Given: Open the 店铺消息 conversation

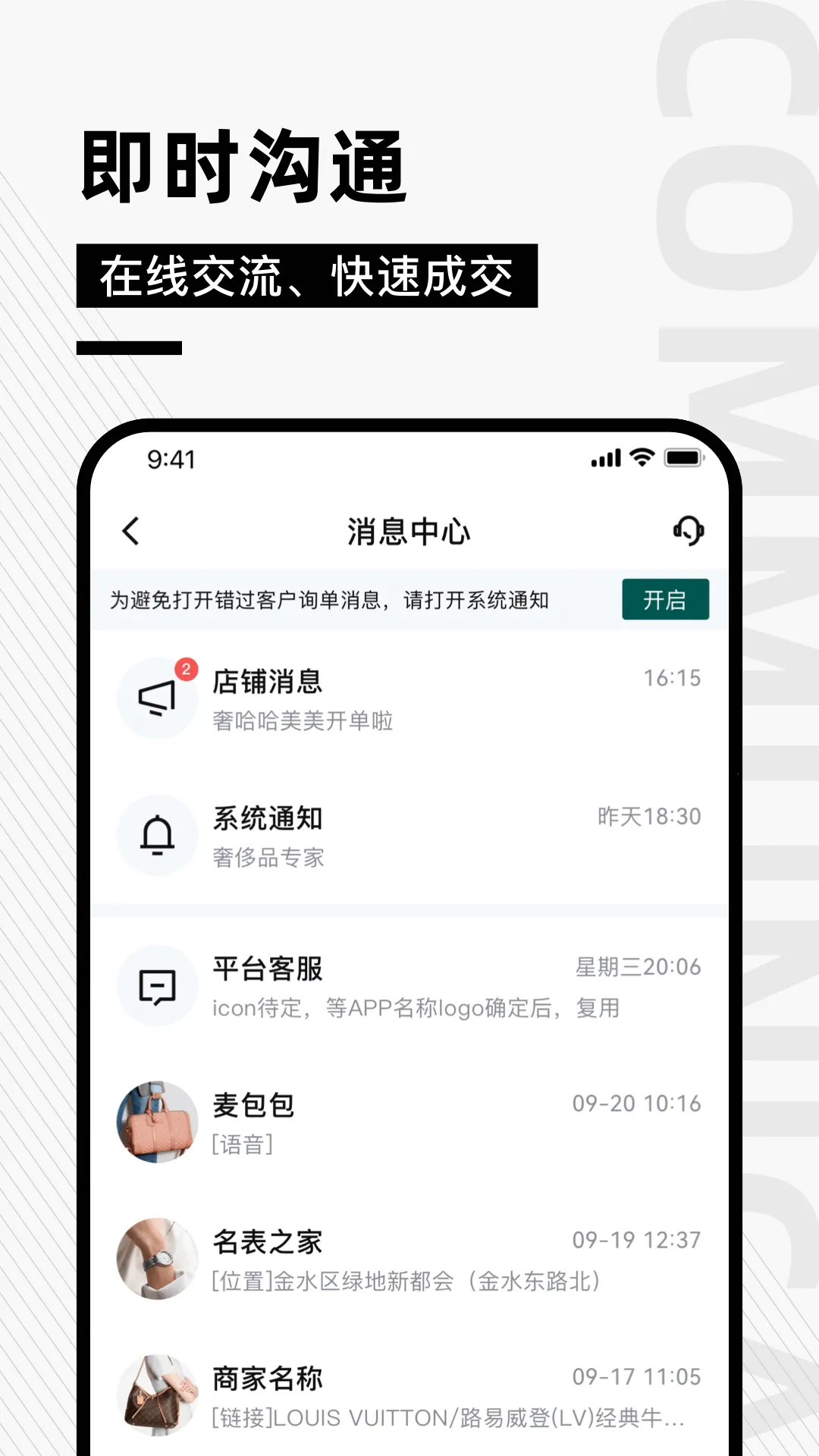Looking at the screenshot, I should (x=409, y=698).
